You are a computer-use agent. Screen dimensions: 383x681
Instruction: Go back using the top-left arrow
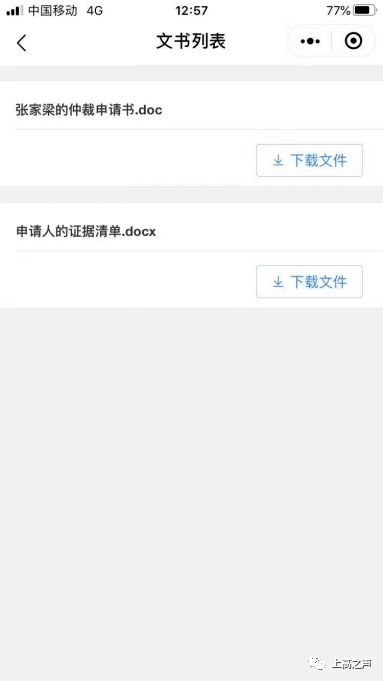(21, 43)
